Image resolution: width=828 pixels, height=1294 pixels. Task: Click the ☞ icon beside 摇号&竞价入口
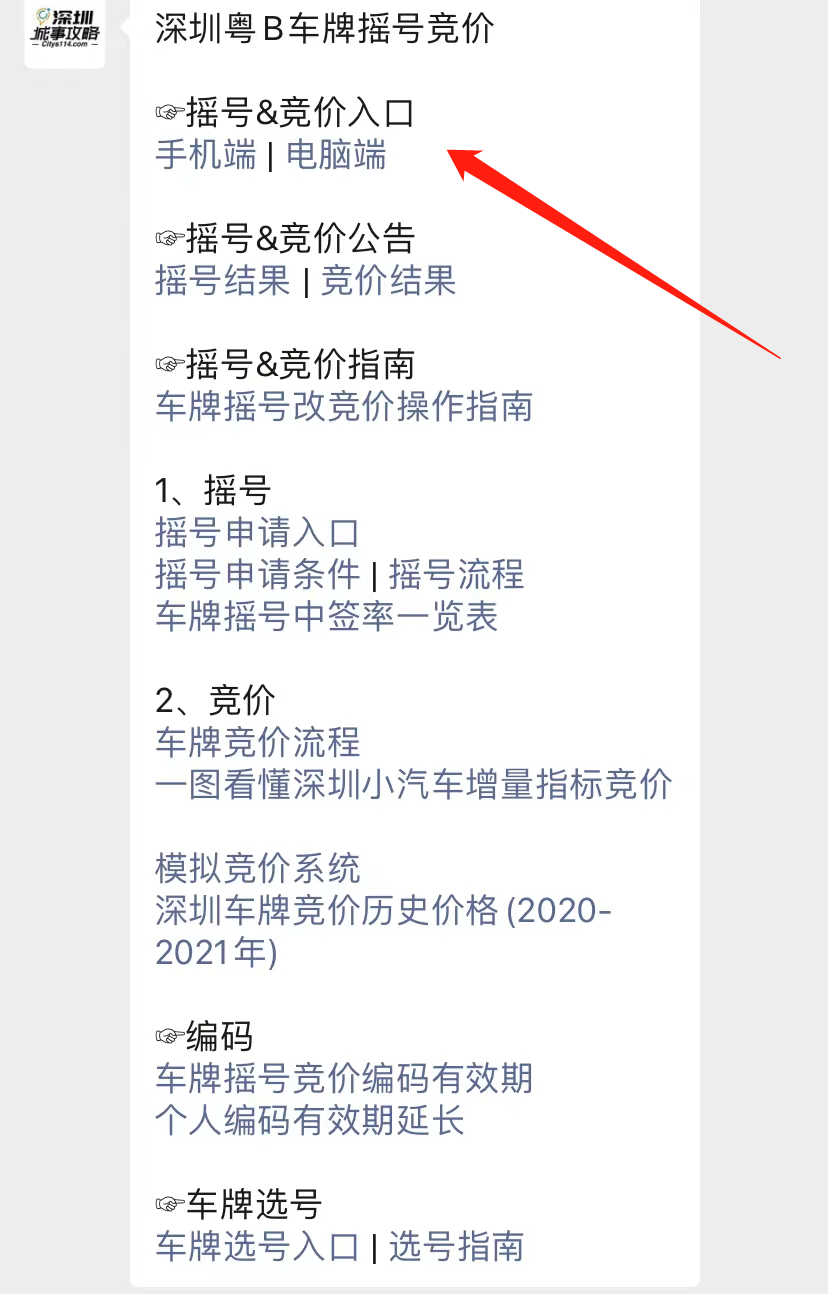tap(170, 113)
